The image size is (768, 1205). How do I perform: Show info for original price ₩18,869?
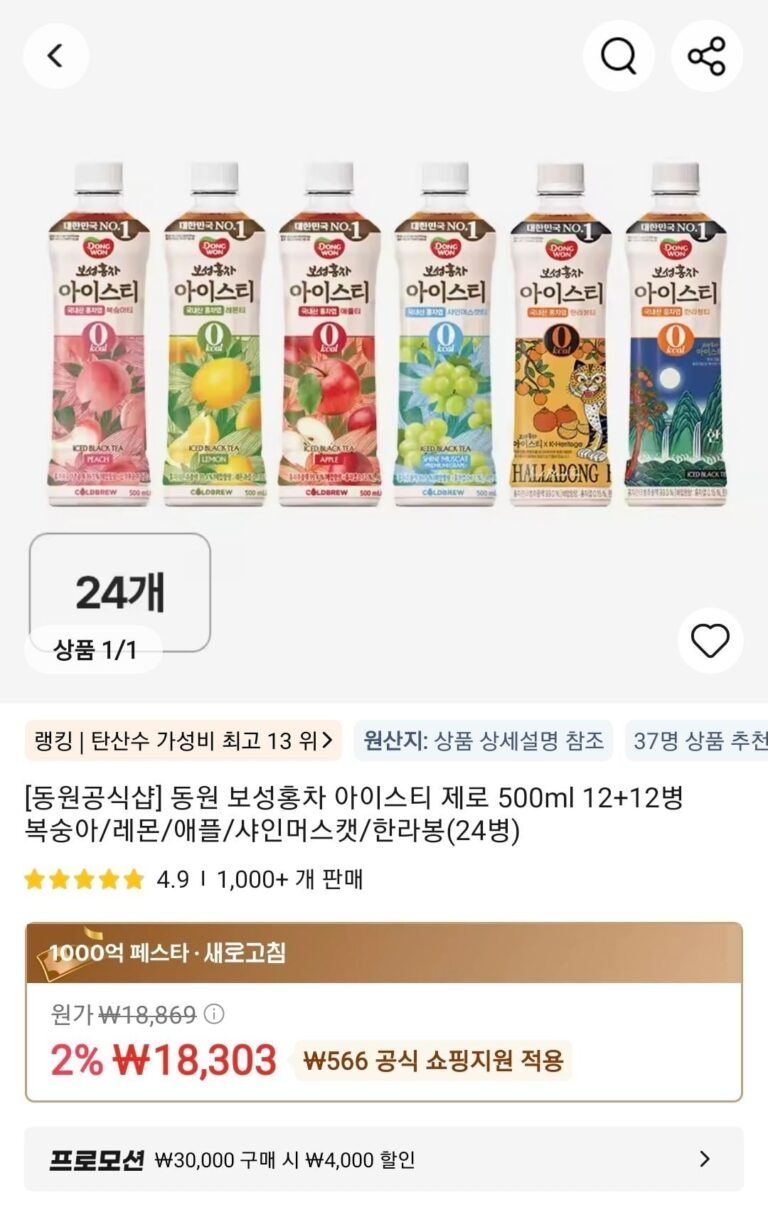[214, 1015]
